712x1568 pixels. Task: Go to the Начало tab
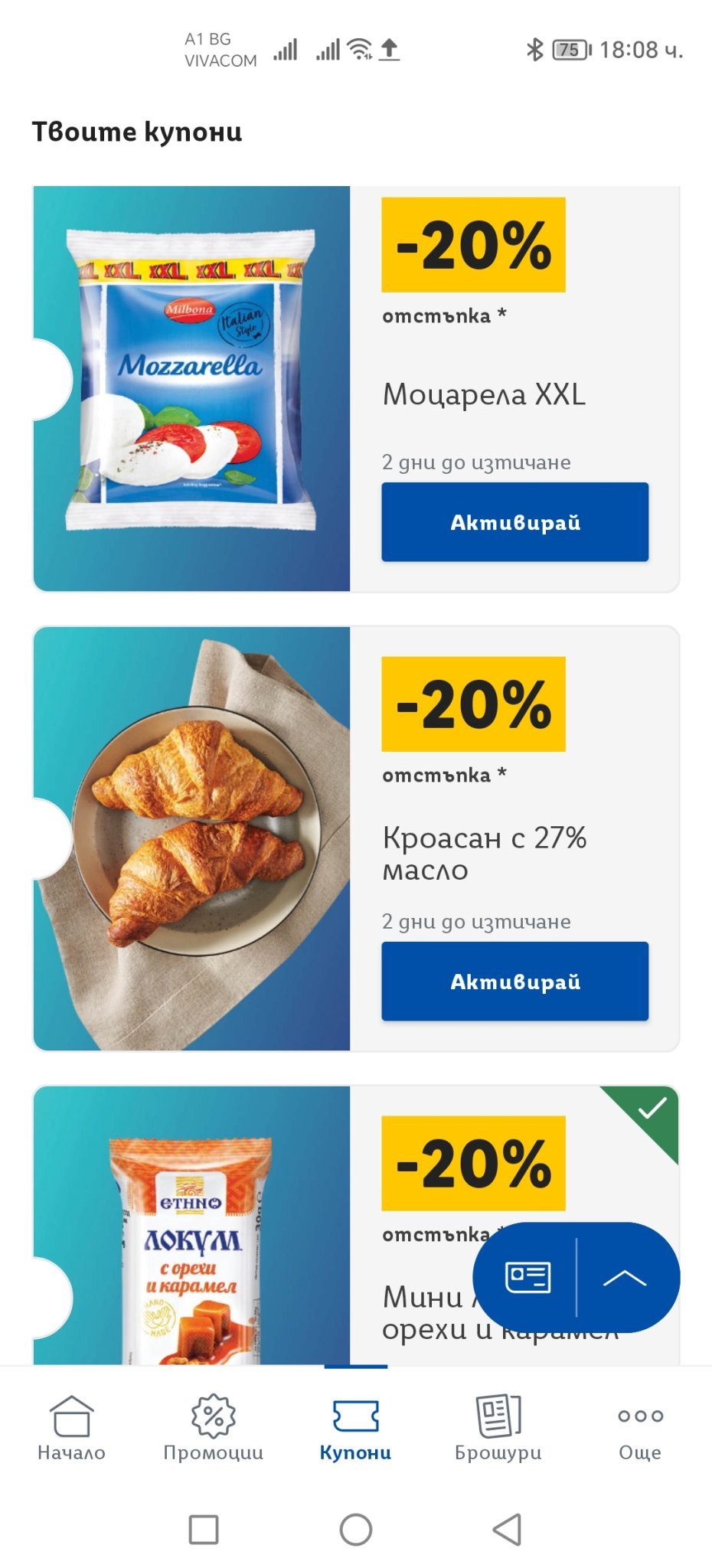pos(71,1428)
